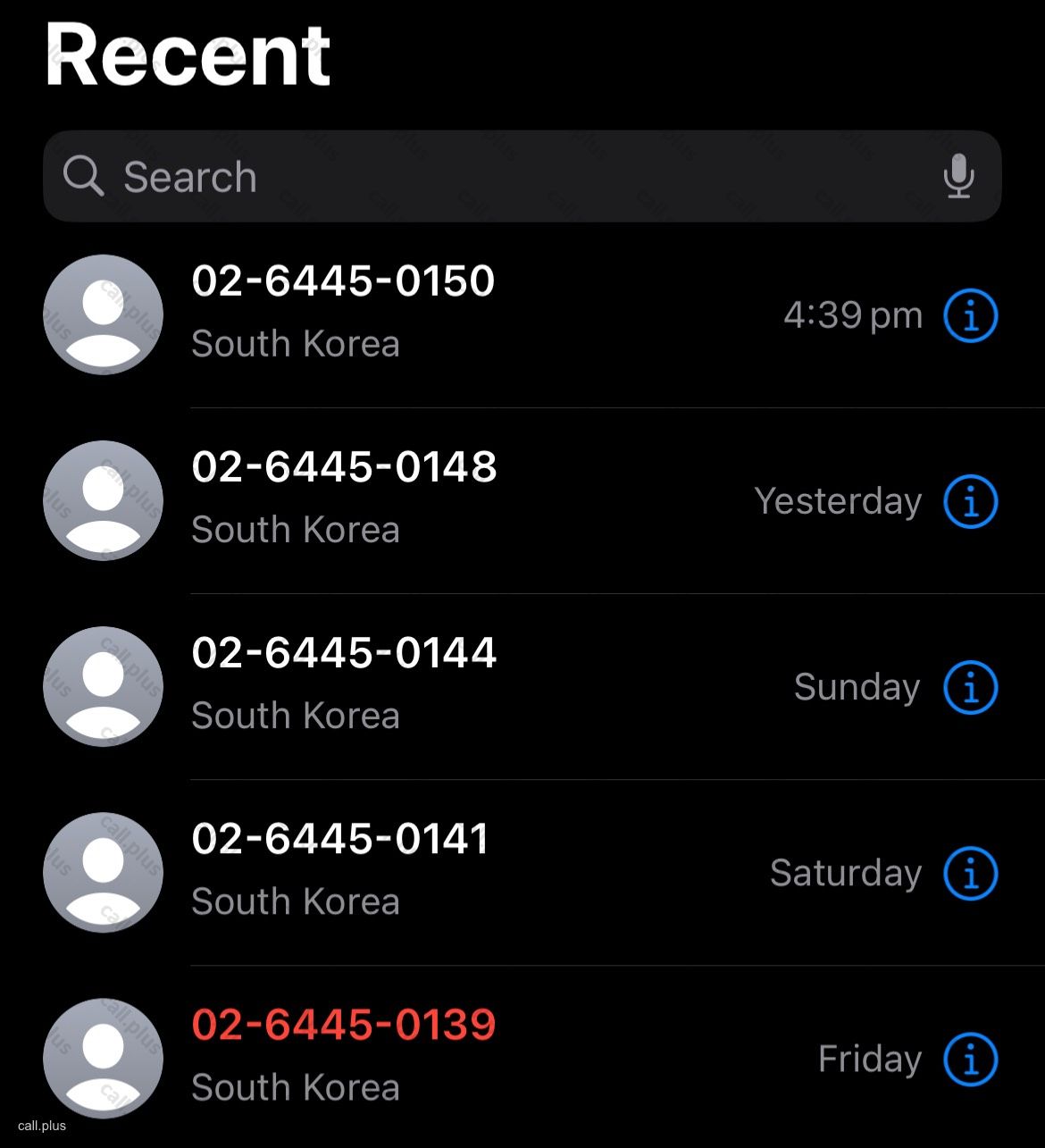Image resolution: width=1045 pixels, height=1148 pixels.
Task: Start voice search with the microphone
Action: coord(958,176)
